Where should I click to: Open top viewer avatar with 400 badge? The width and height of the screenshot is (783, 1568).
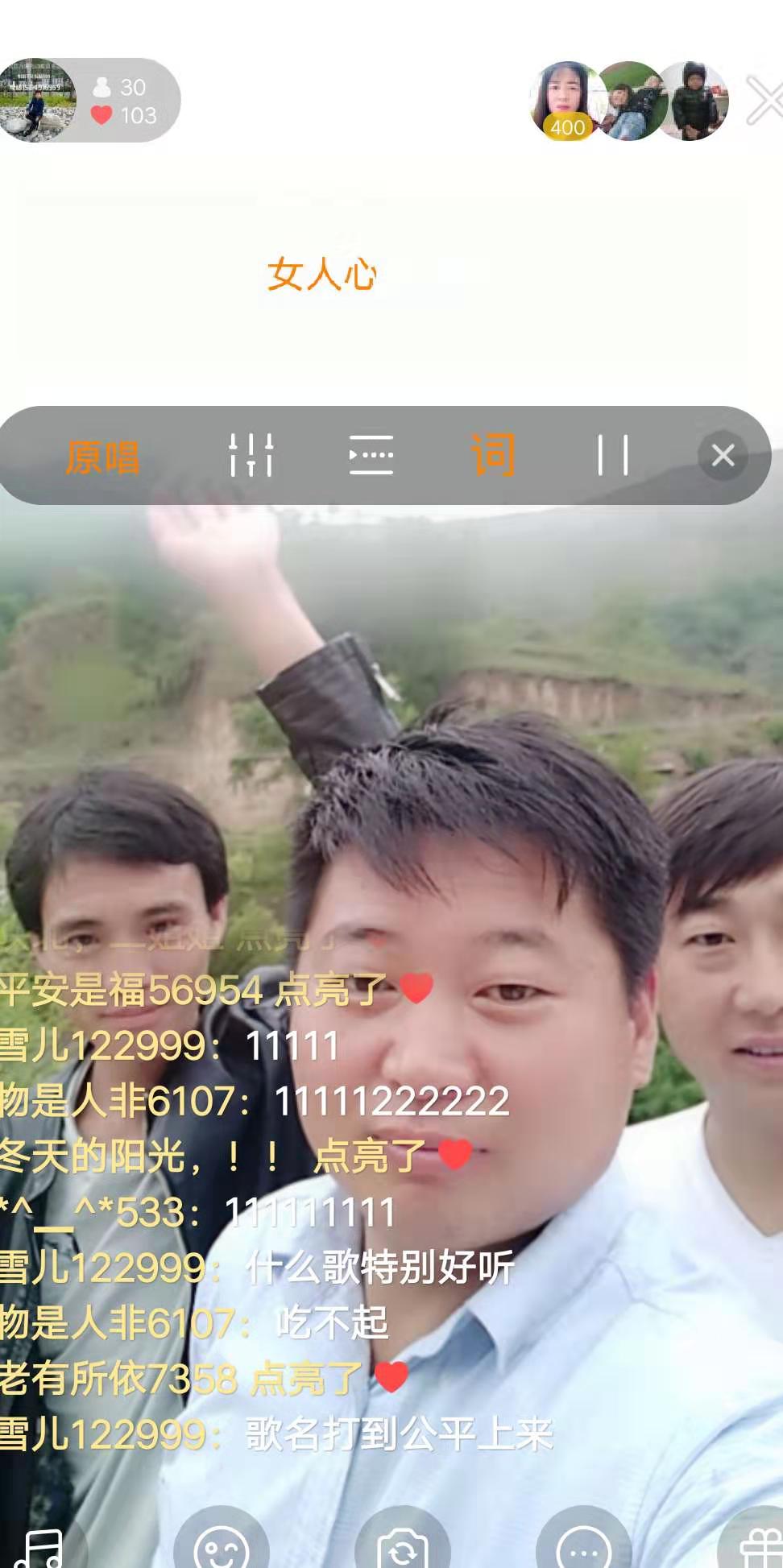(566, 101)
